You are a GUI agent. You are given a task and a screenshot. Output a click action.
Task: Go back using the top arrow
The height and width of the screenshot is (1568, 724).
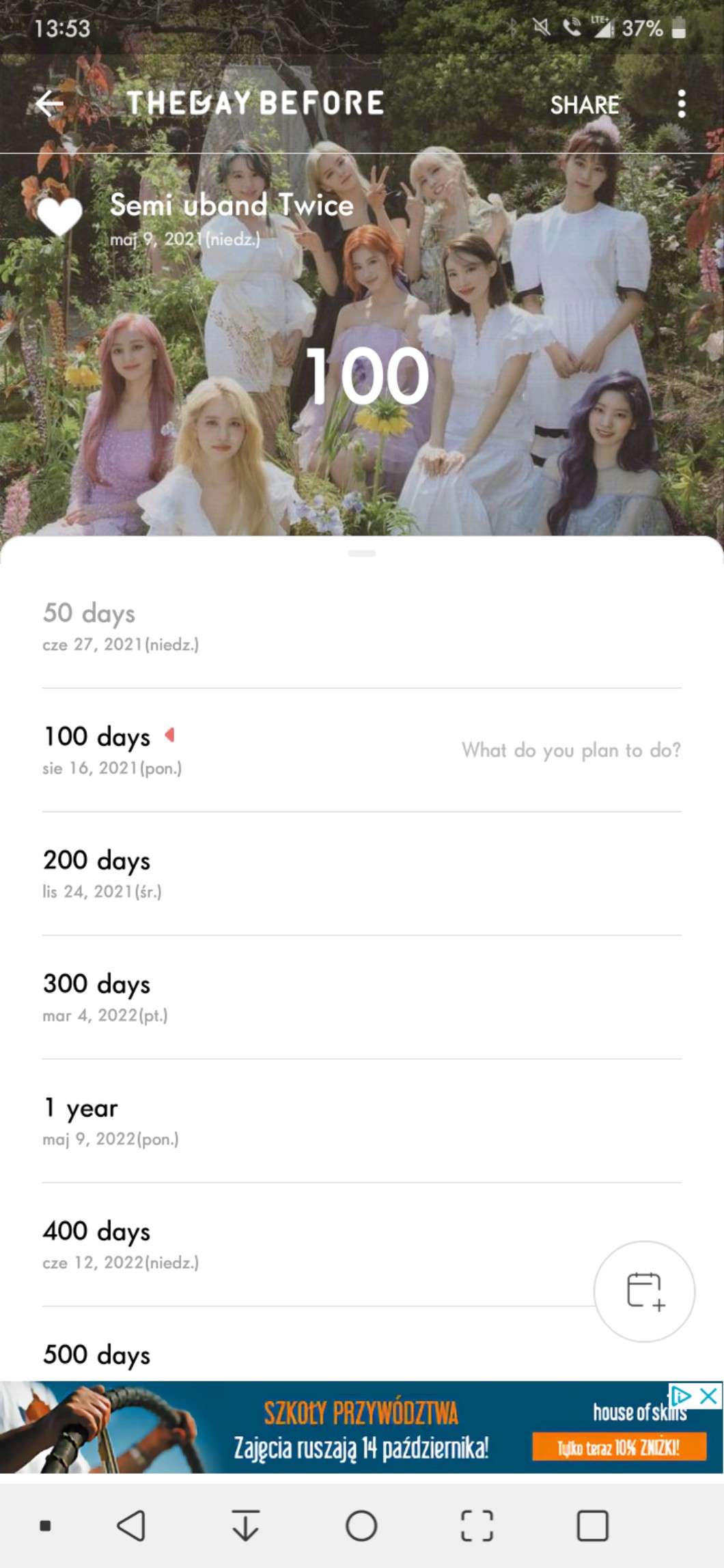49,104
